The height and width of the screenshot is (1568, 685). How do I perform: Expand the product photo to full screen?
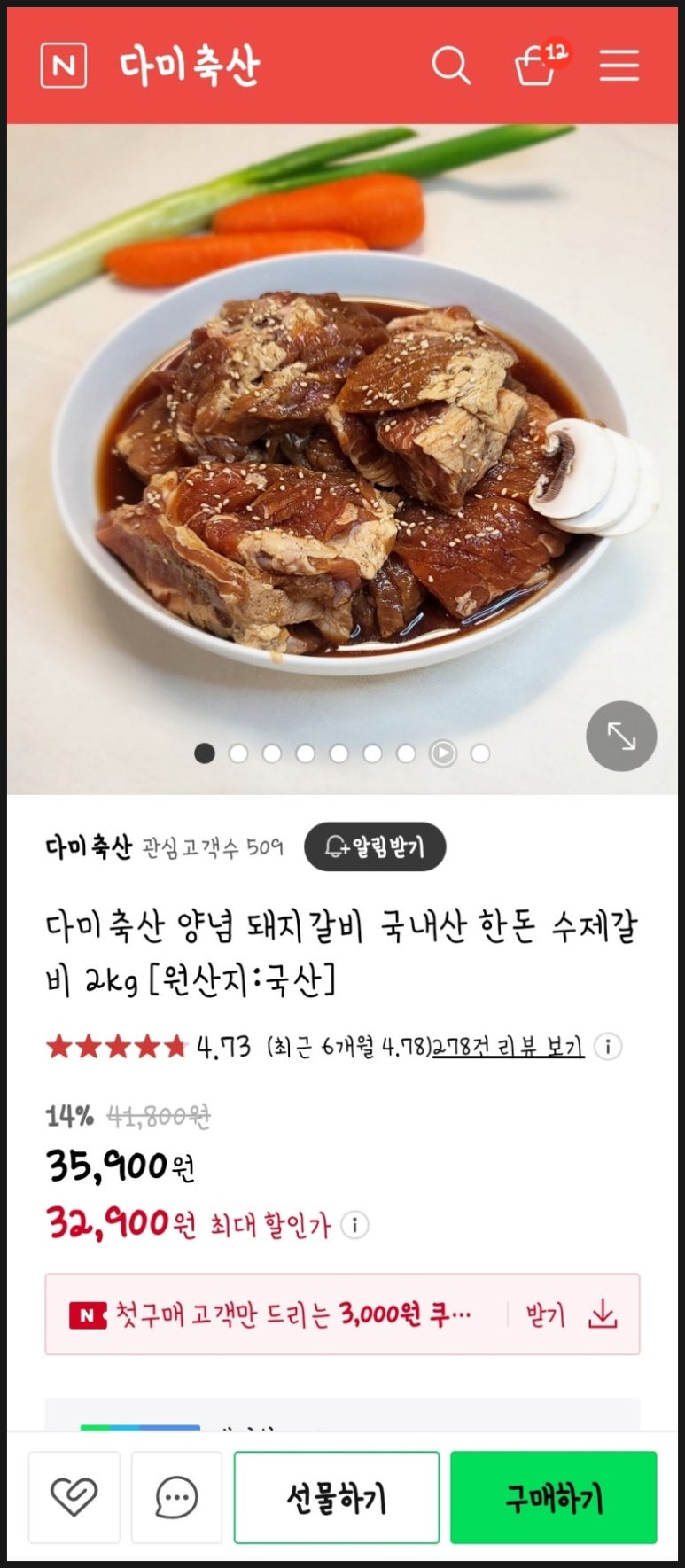point(621,736)
